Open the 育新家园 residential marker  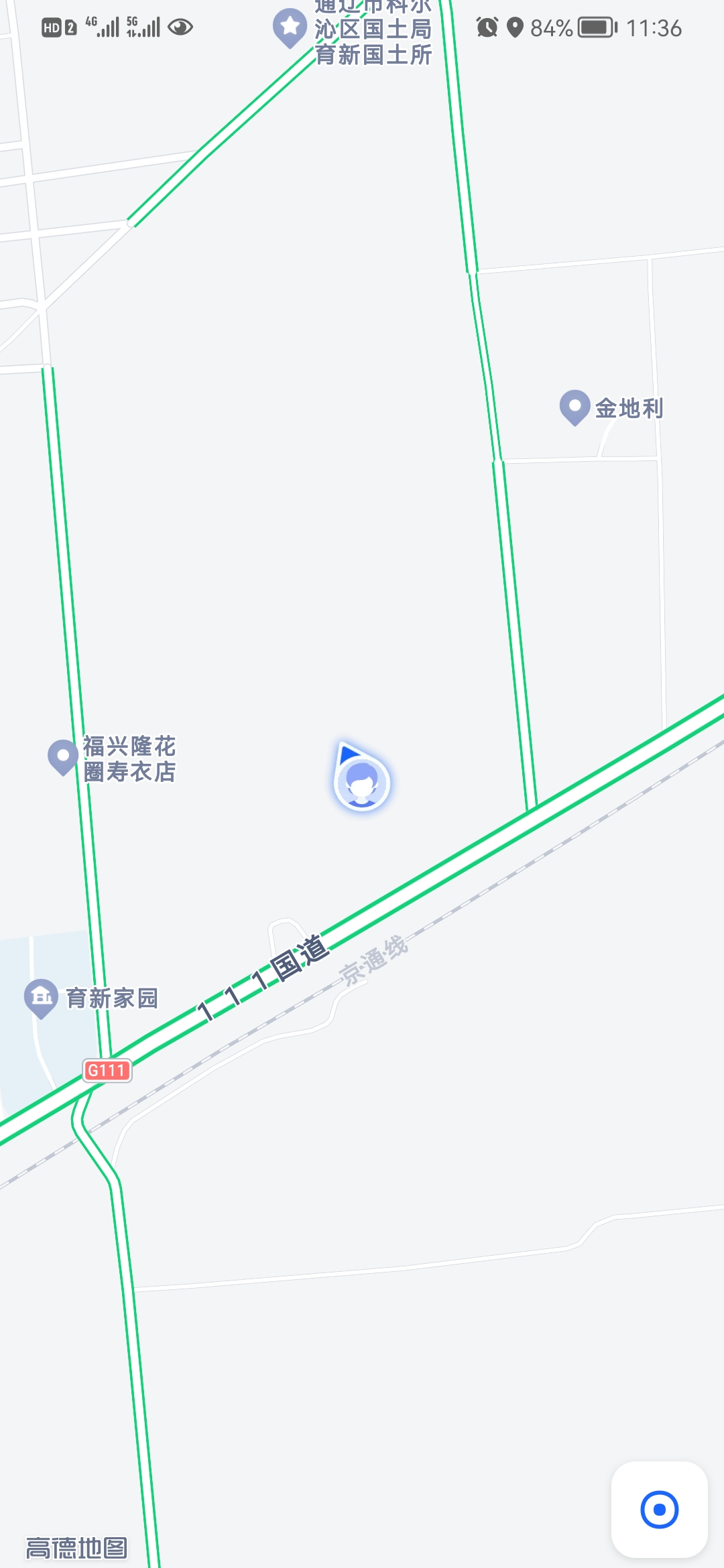tap(41, 998)
